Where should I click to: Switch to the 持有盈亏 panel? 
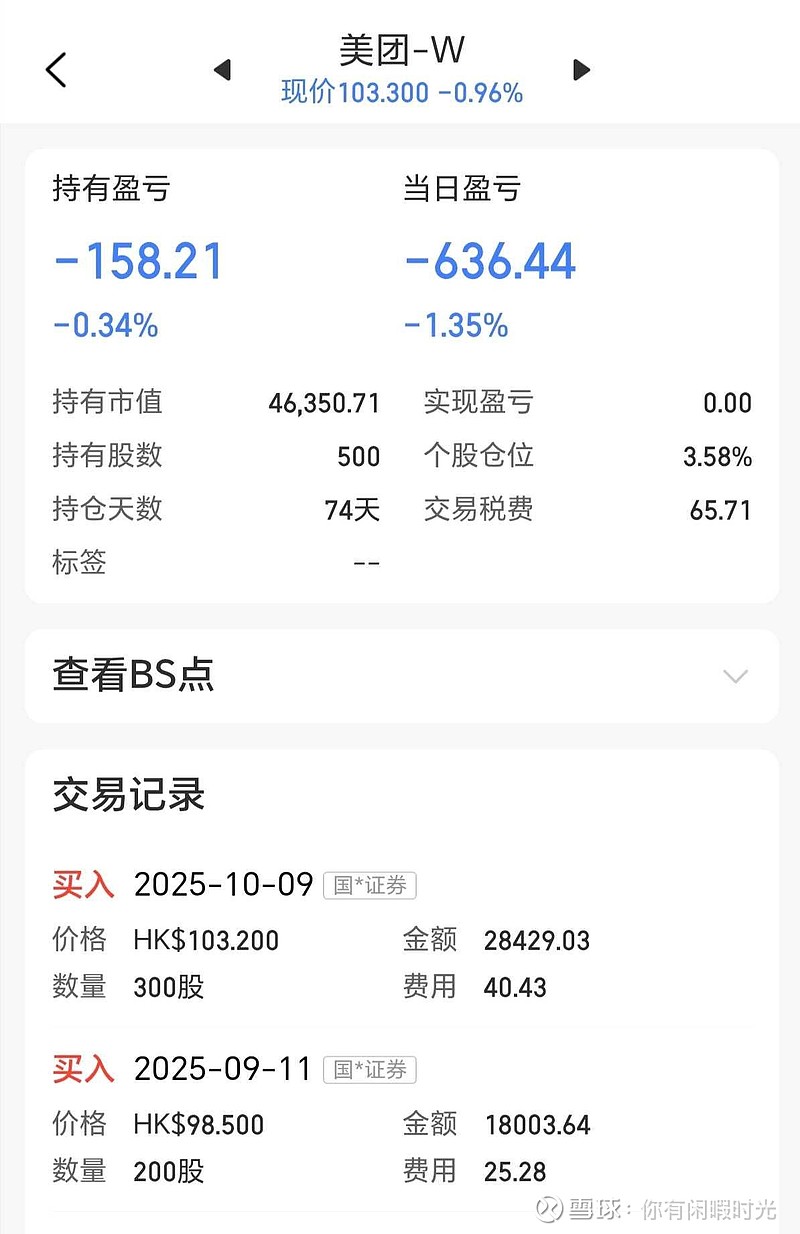coord(110,190)
